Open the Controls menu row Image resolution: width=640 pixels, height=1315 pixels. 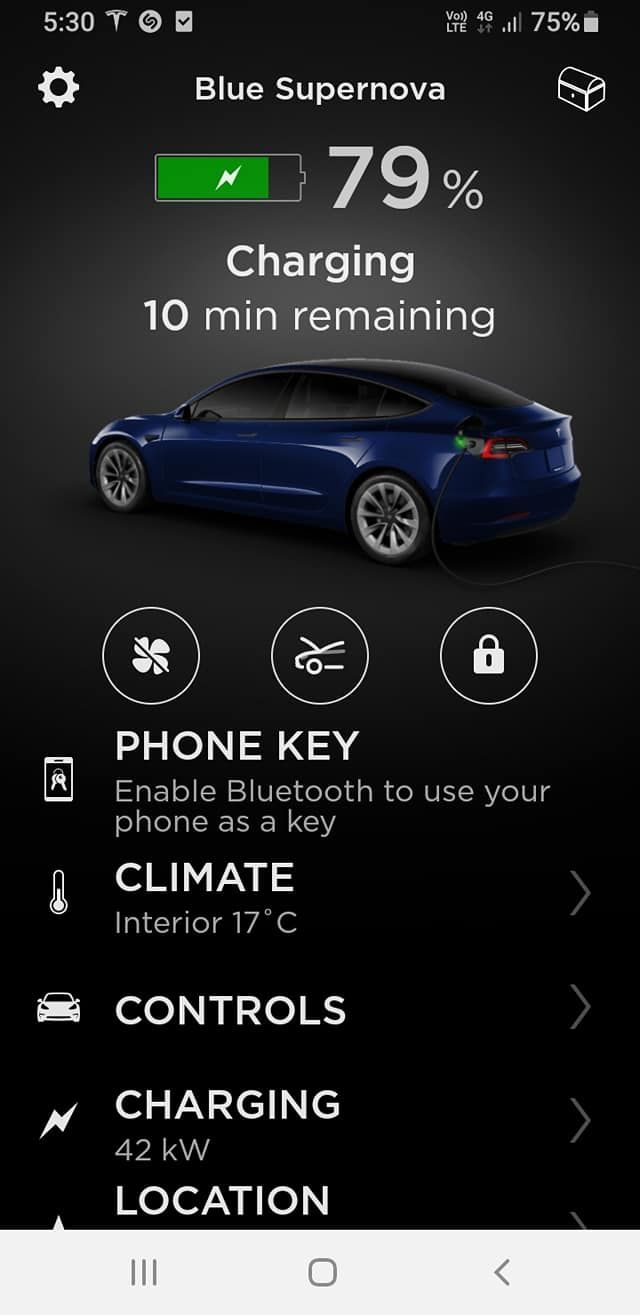(320, 1009)
